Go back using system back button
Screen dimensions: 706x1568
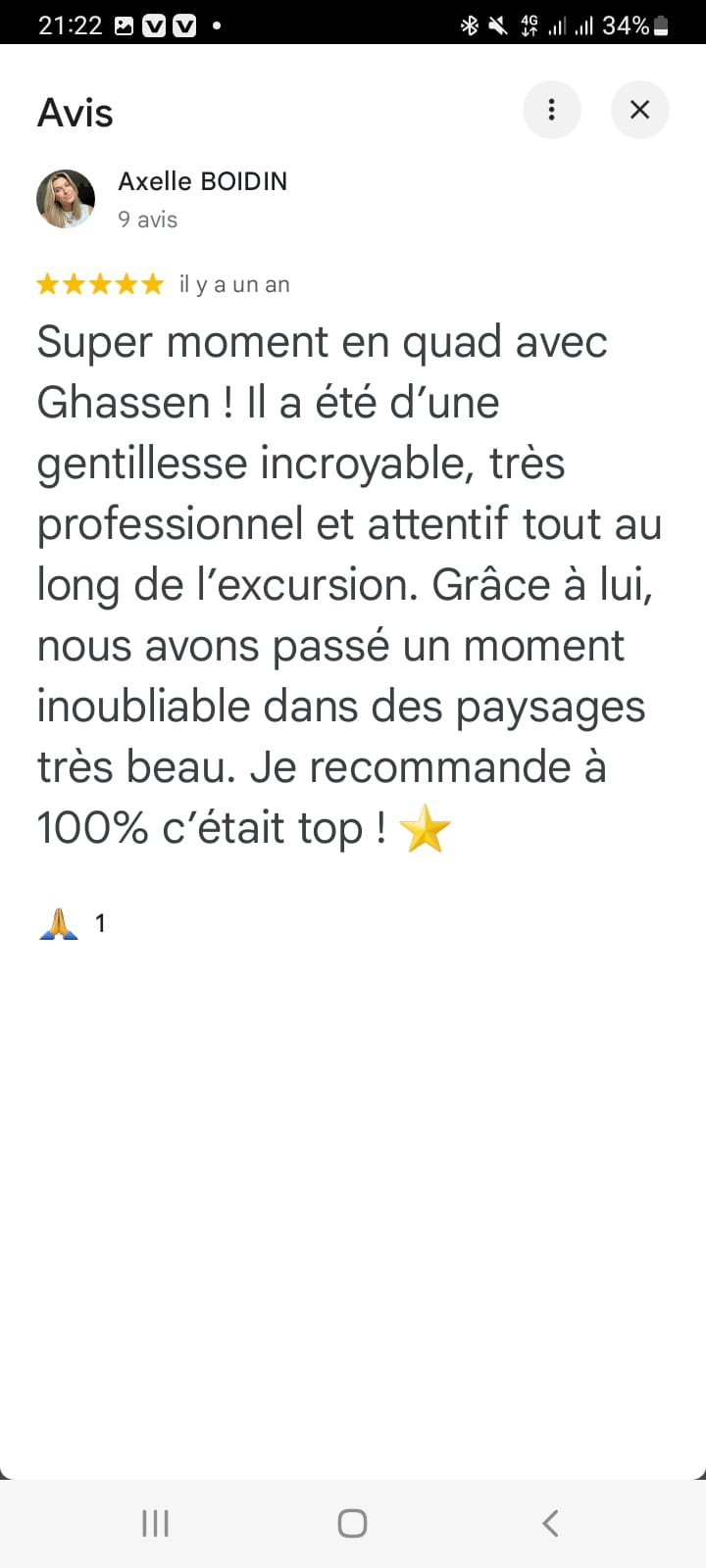(550, 1523)
